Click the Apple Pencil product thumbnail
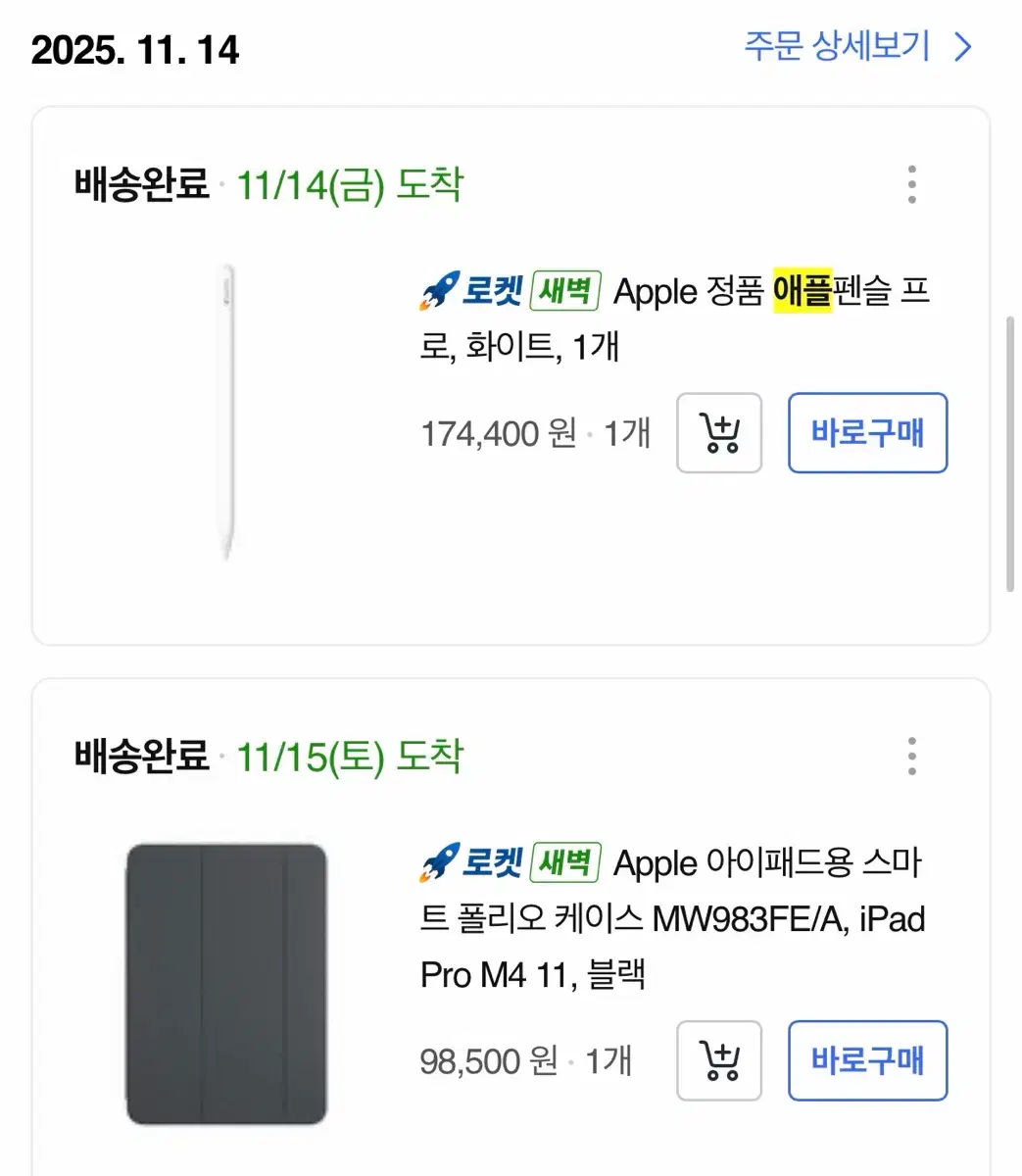The width and height of the screenshot is (1022, 1176). click(227, 412)
